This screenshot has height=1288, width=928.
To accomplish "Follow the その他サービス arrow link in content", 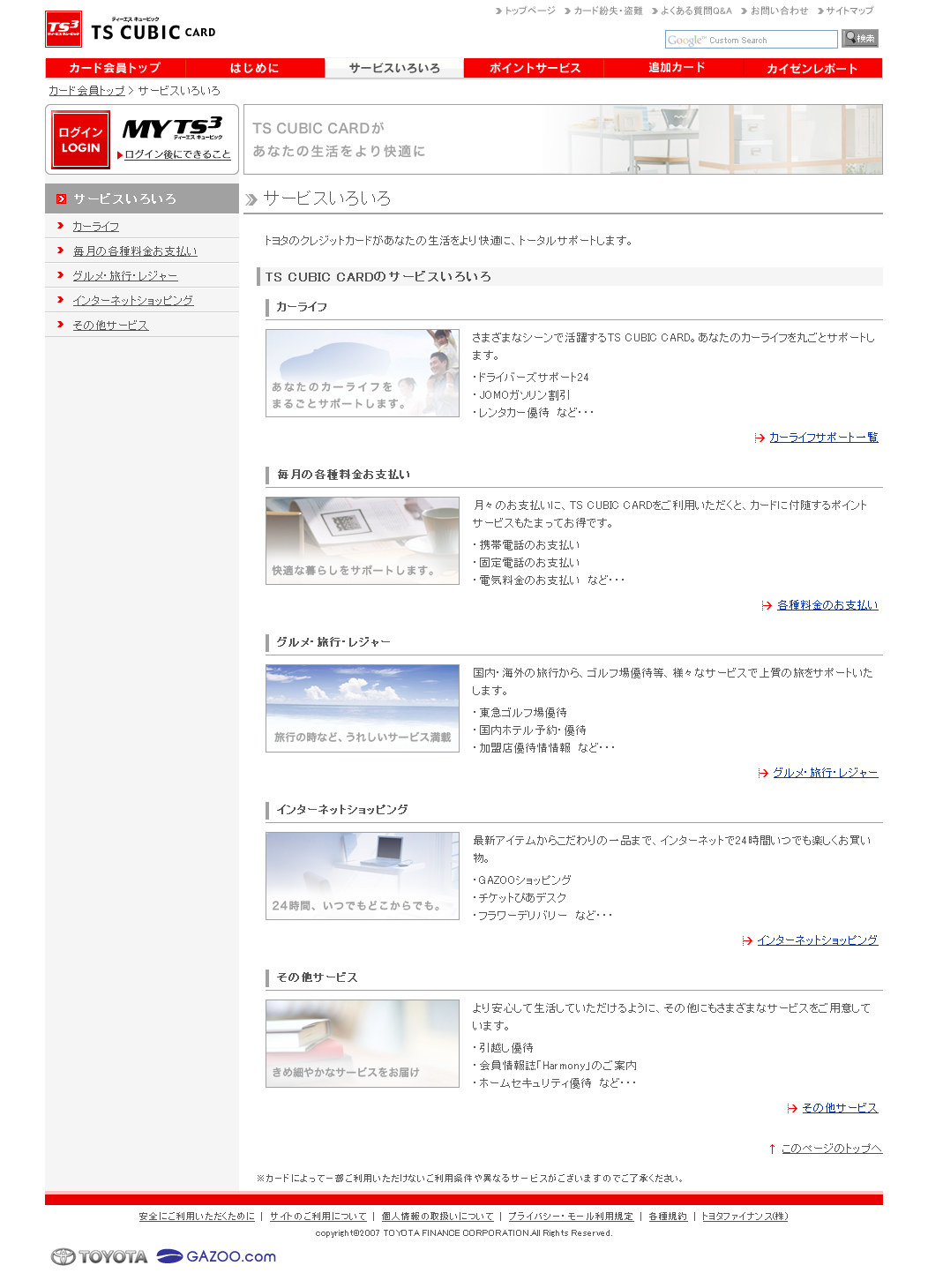I will point(839,1108).
